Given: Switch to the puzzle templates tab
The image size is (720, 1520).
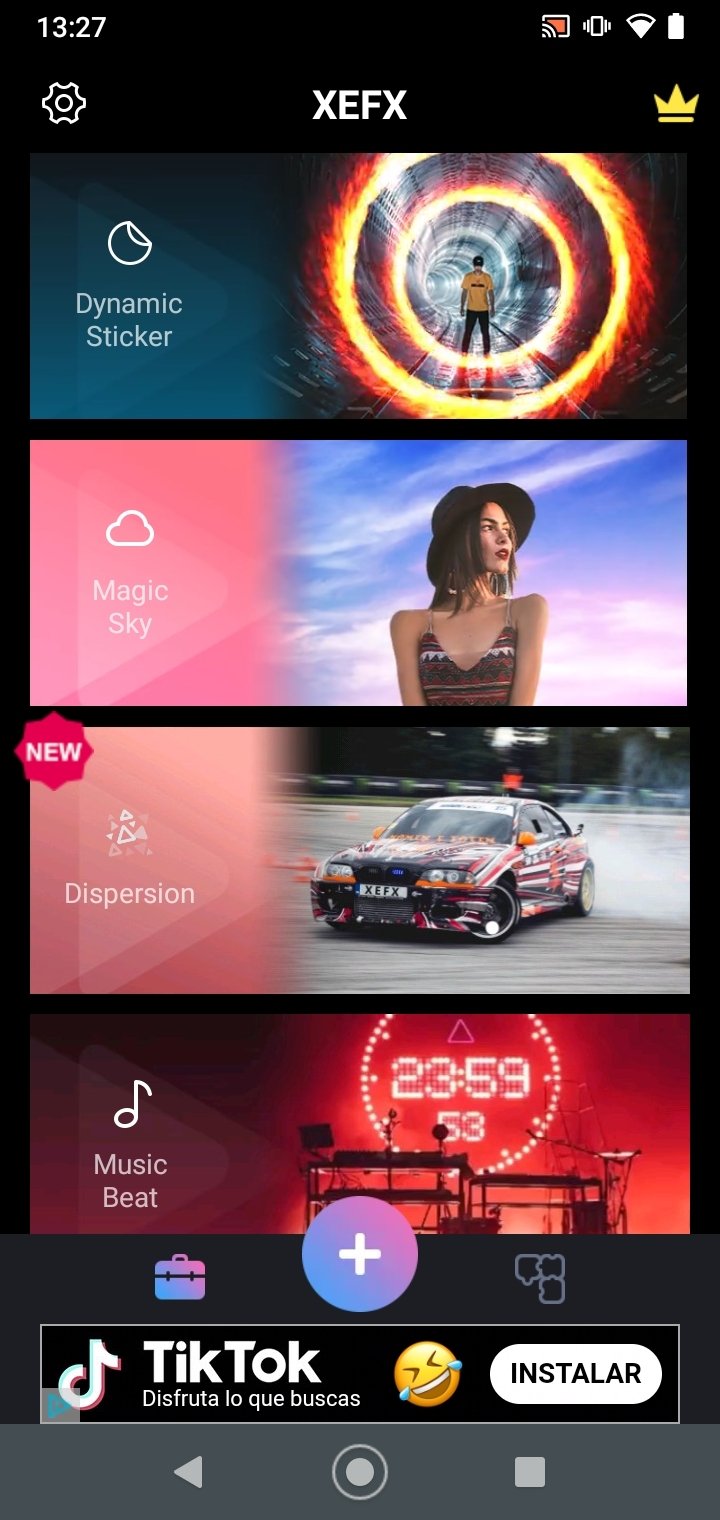Looking at the screenshot, I should 540,1278.
